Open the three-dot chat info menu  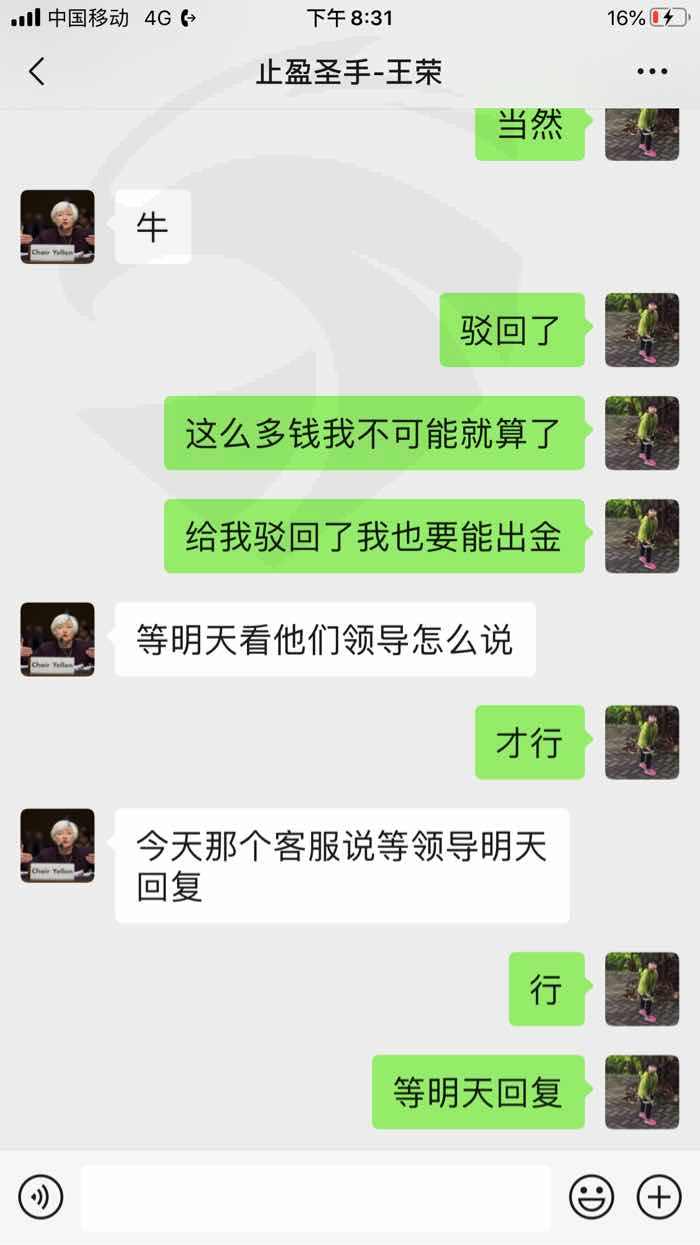click(x=652, y=72)
